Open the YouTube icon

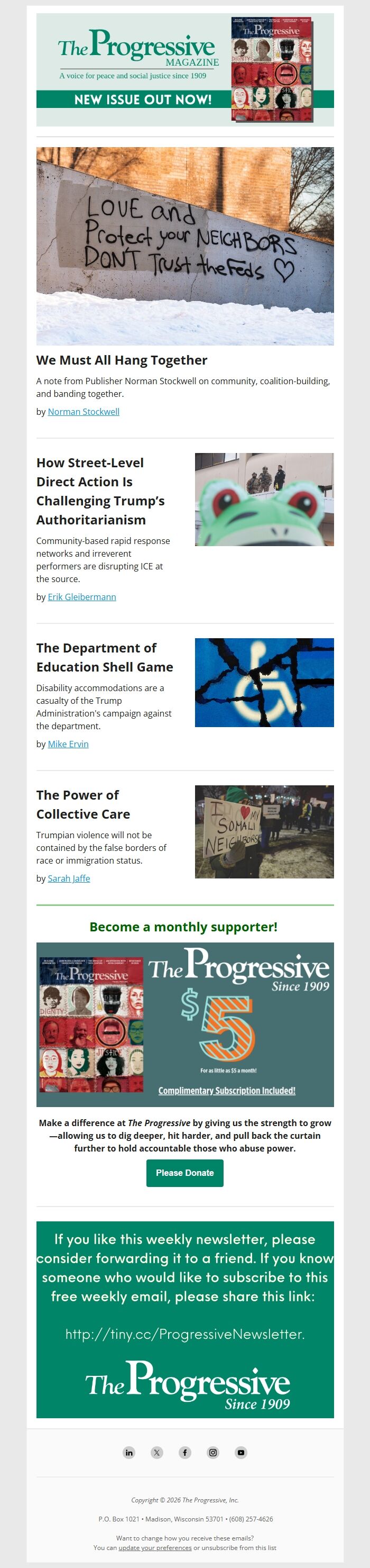pos(240,1452)
